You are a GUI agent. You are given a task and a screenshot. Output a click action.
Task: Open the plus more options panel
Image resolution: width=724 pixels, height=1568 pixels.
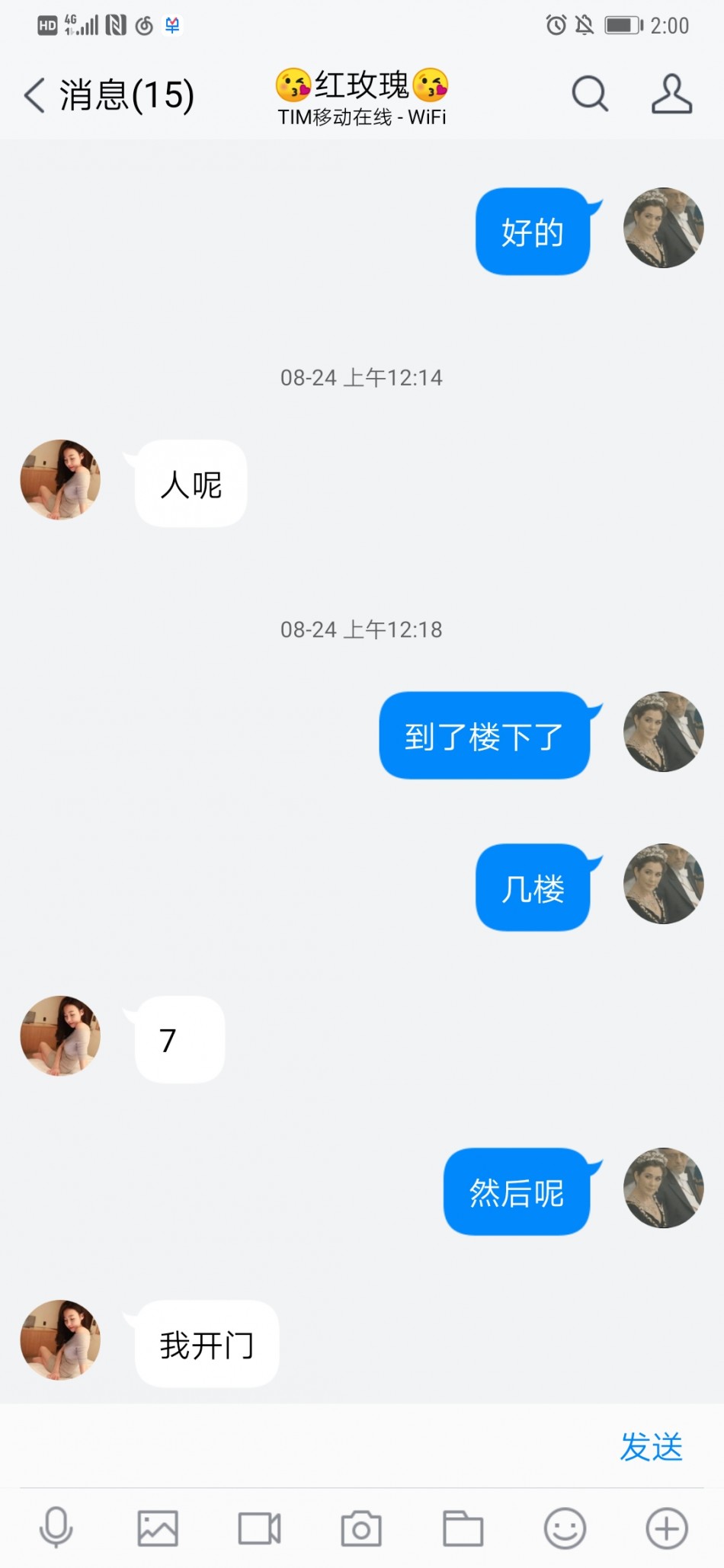667,1528
